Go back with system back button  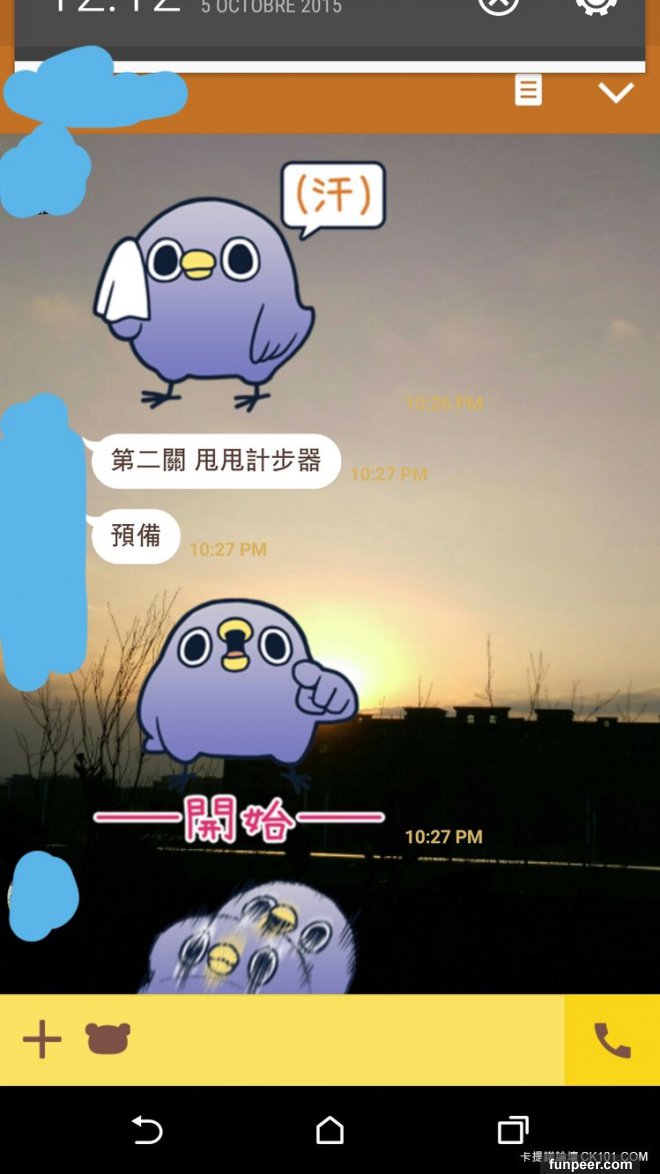tap(147, 1130)
